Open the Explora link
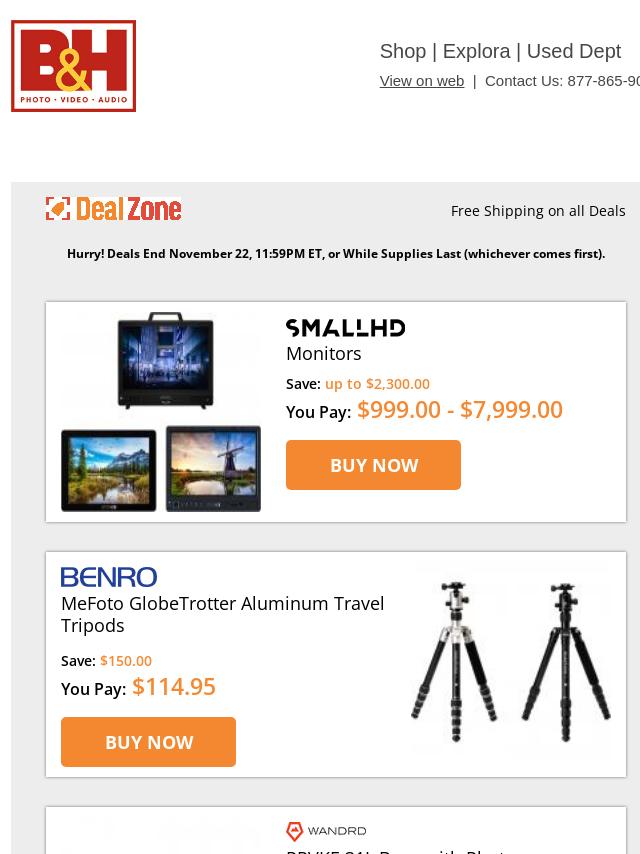 (476, 51)
